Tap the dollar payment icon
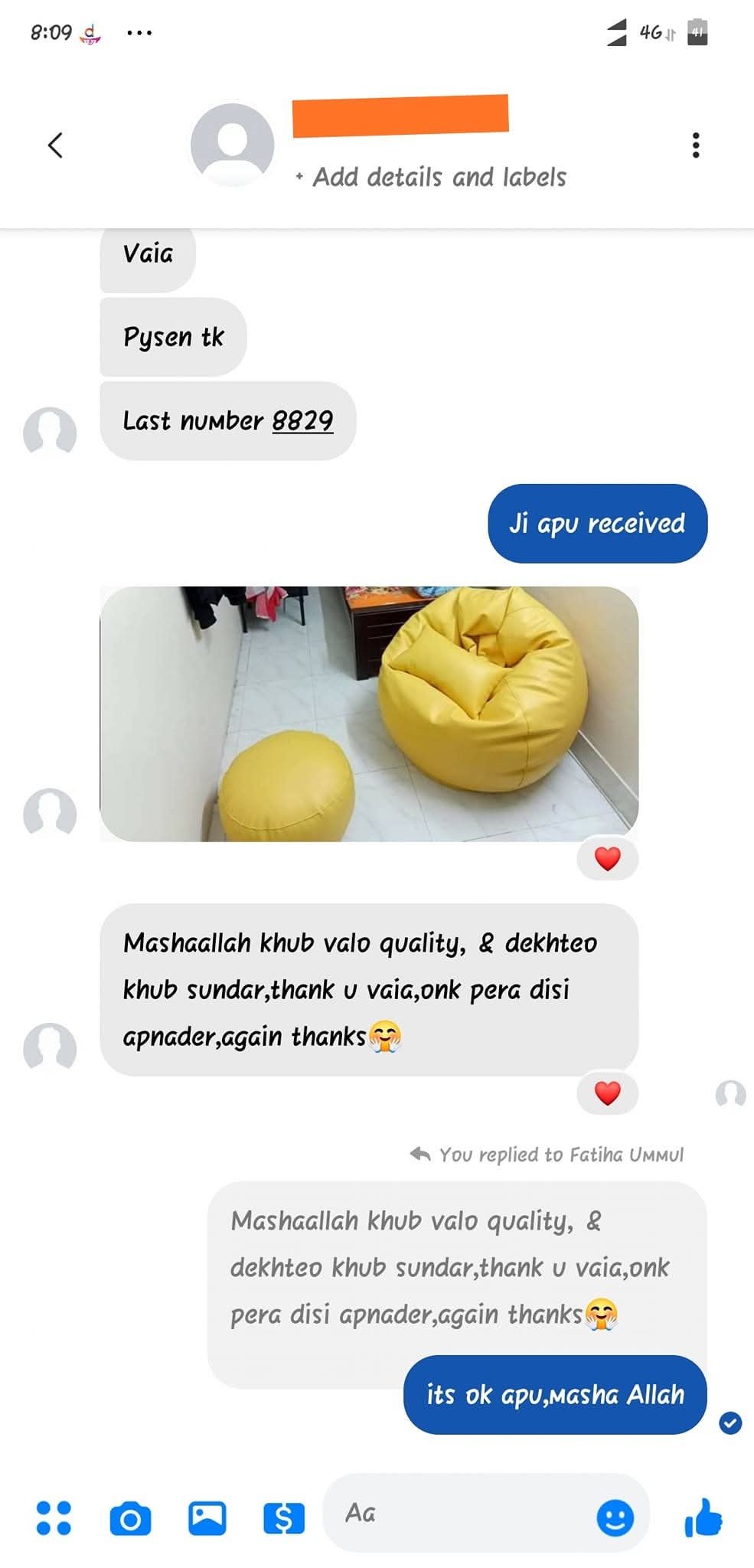The height and width of the screenshot is (1568, 754). pos(283,1518)
